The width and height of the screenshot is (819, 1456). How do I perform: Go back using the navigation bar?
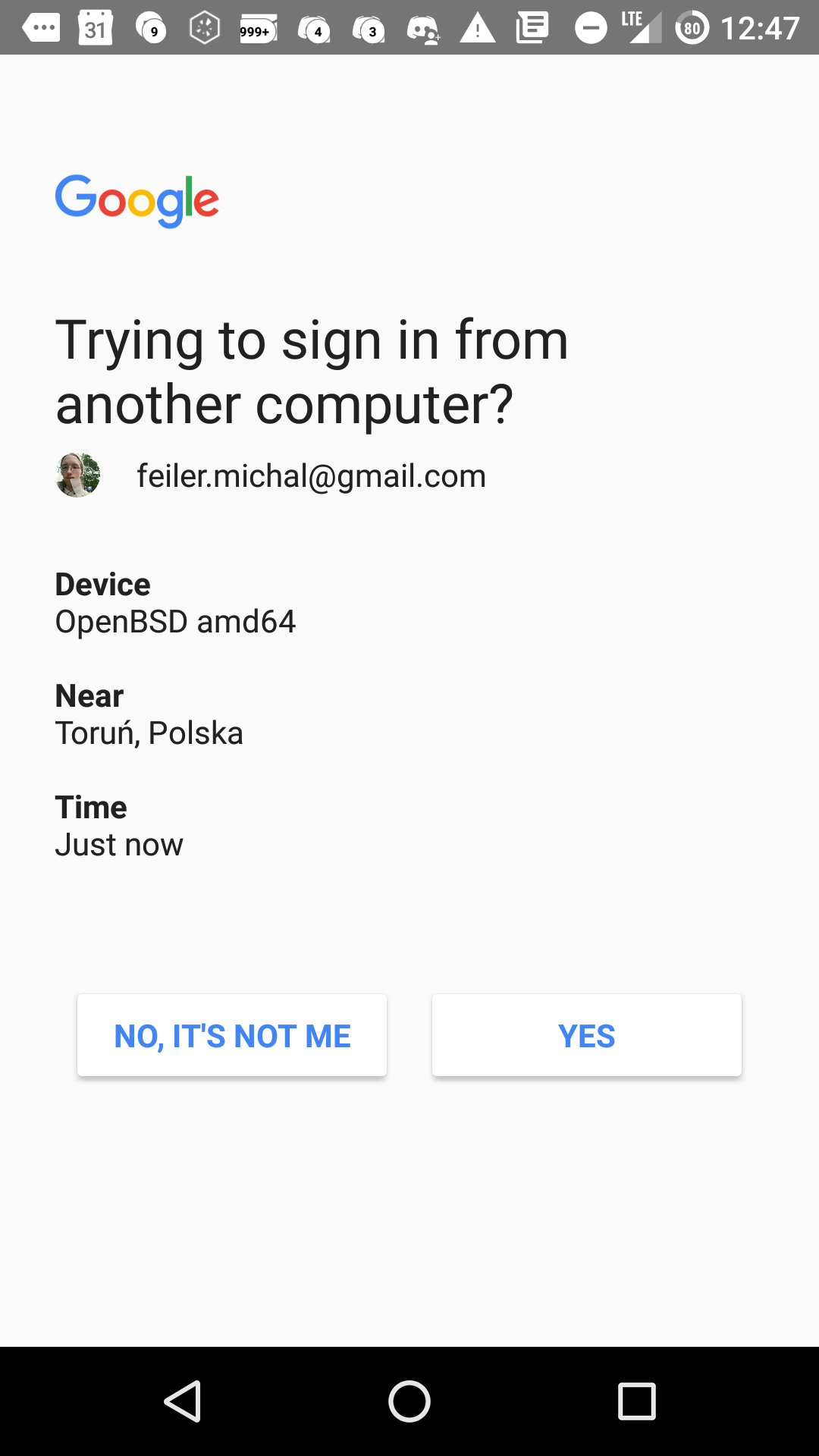(x=182, y=1401)
